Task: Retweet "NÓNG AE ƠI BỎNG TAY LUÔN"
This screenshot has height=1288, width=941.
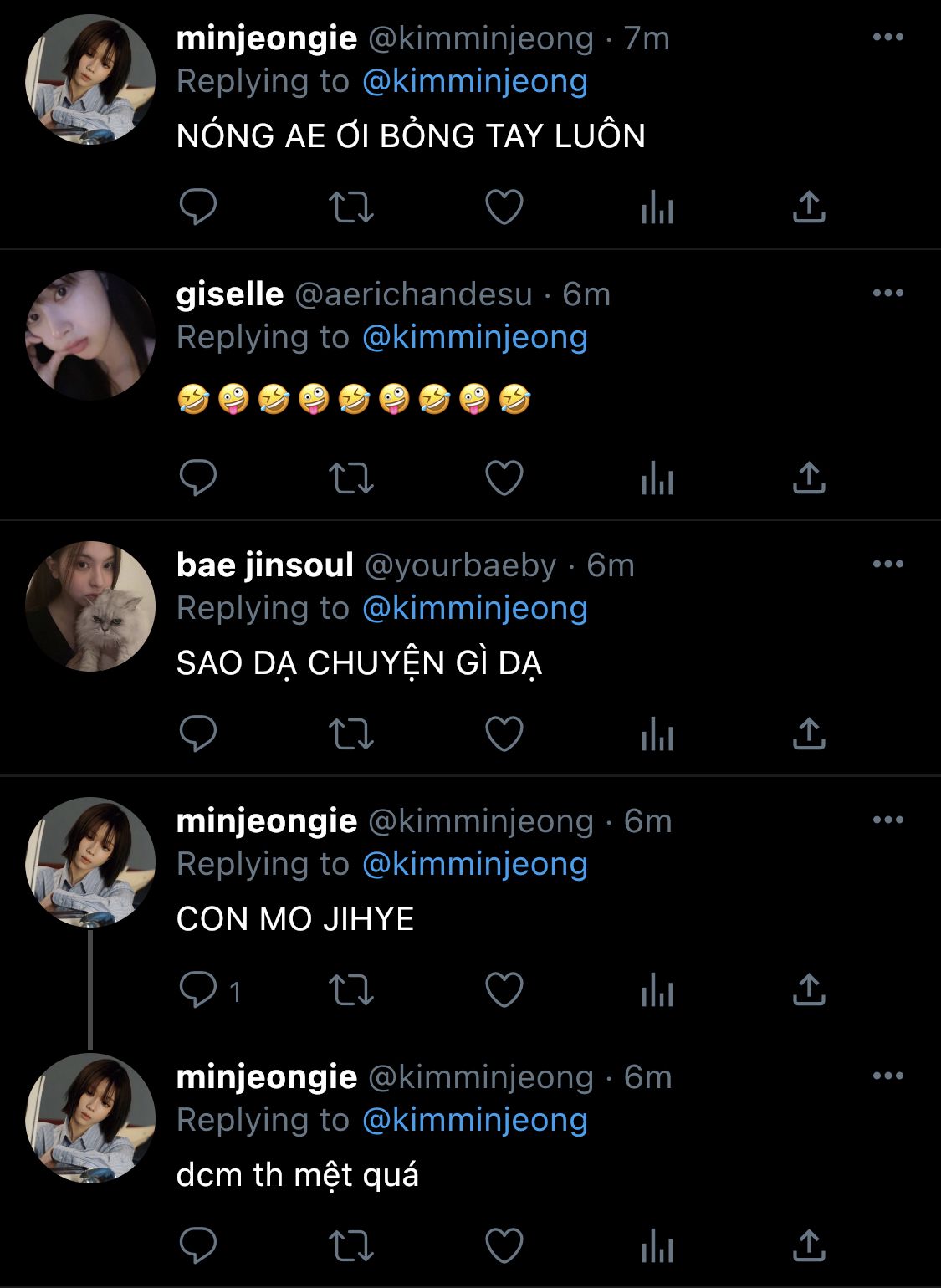Action: tap(350, 207)
